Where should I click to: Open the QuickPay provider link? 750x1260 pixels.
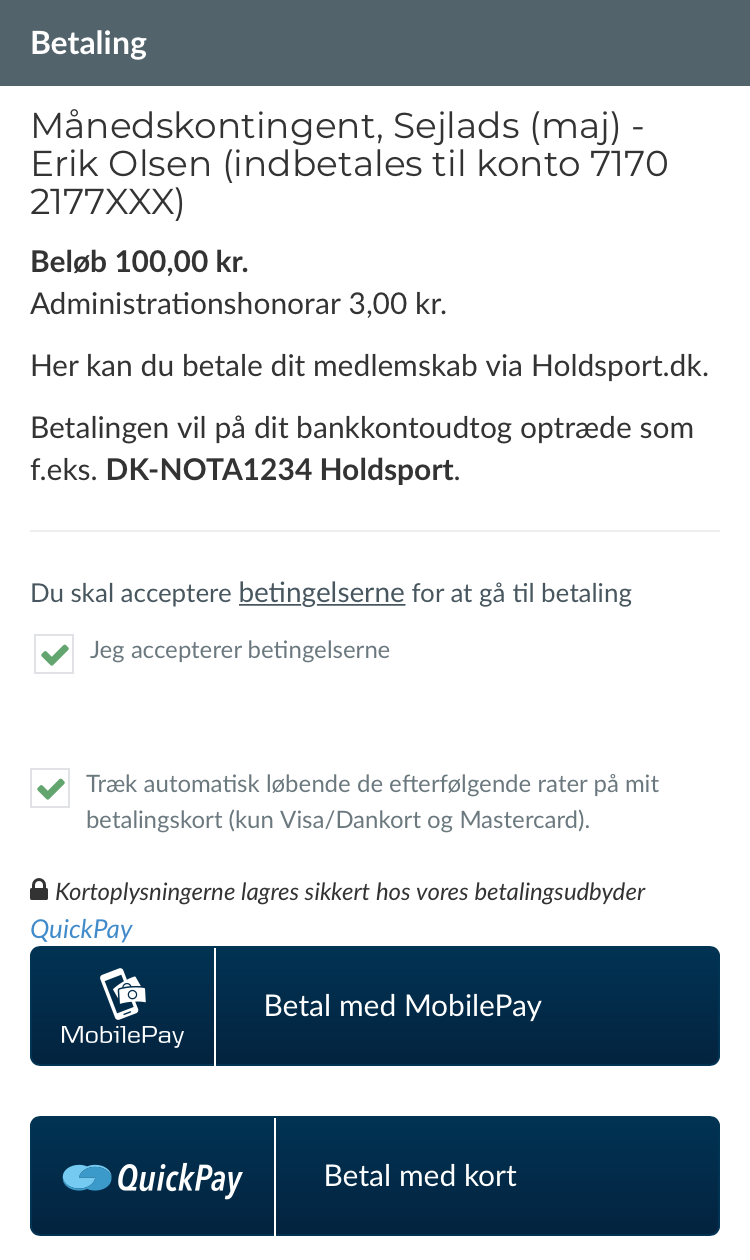(81, 929)
